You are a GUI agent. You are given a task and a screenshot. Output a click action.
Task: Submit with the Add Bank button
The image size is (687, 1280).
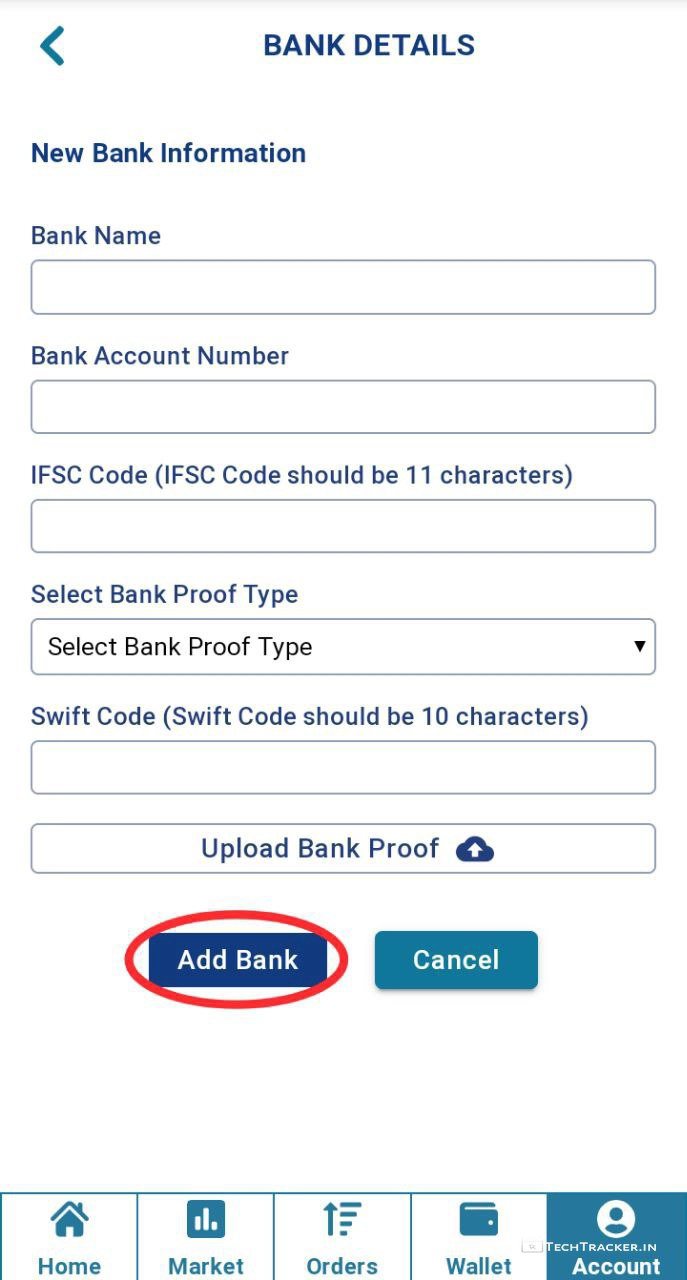click(238, 960)
